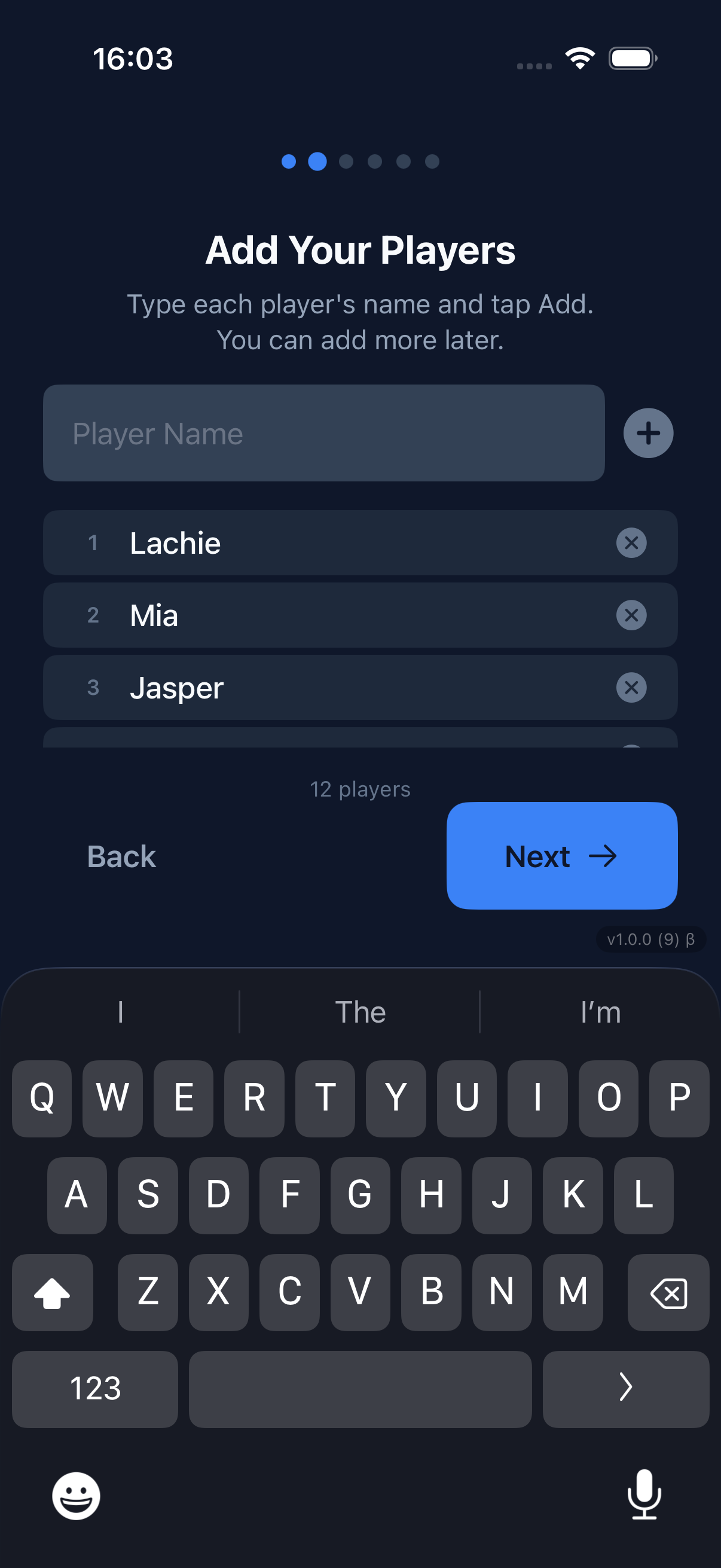Tap the plus icon to add a player
Viewport: 721px width, 1568px height.
[x=647, y=434]
